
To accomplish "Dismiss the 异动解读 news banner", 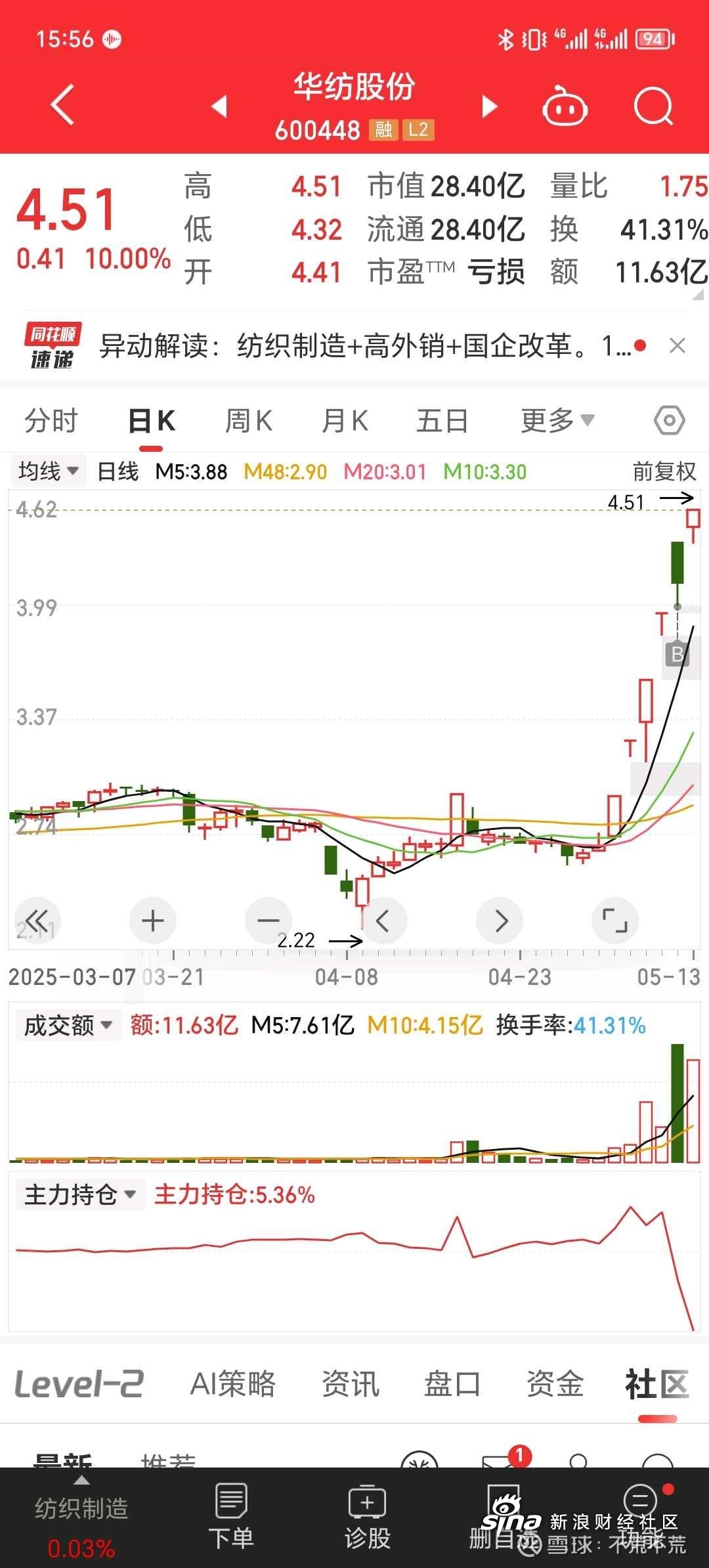I will tap(677, 345).
